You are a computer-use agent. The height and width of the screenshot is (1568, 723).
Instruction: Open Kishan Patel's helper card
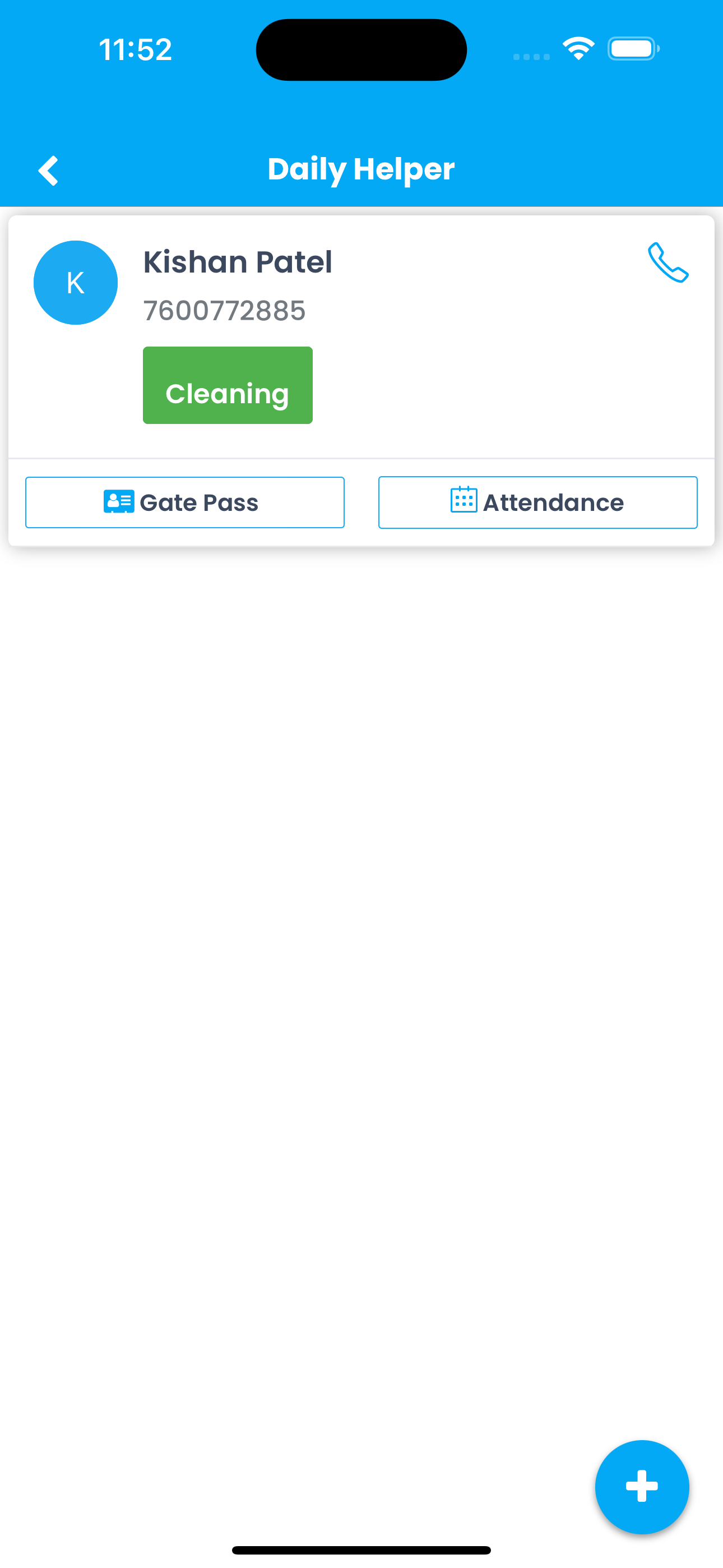pos(361,336)
